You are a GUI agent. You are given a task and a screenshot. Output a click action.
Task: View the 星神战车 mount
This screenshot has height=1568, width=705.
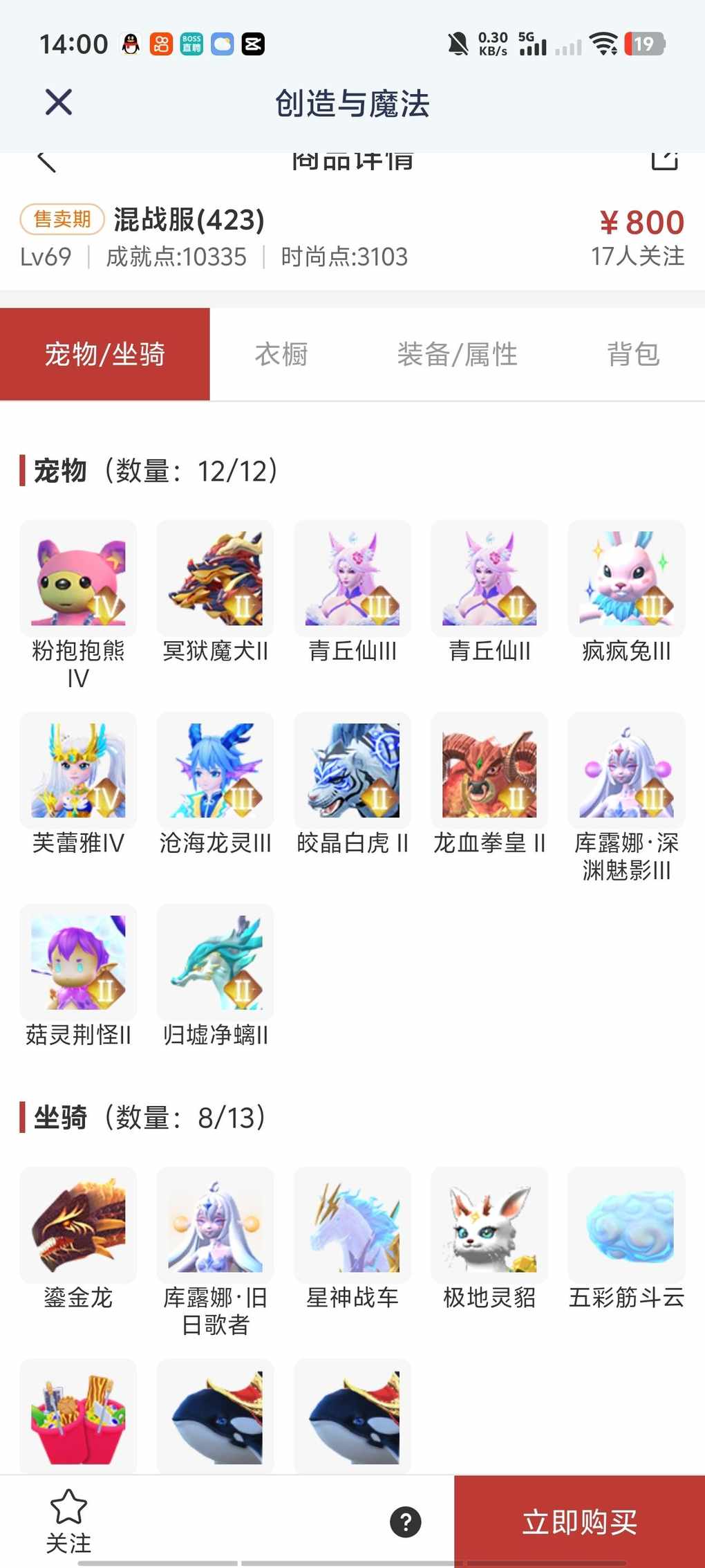tap(352, 1225)
